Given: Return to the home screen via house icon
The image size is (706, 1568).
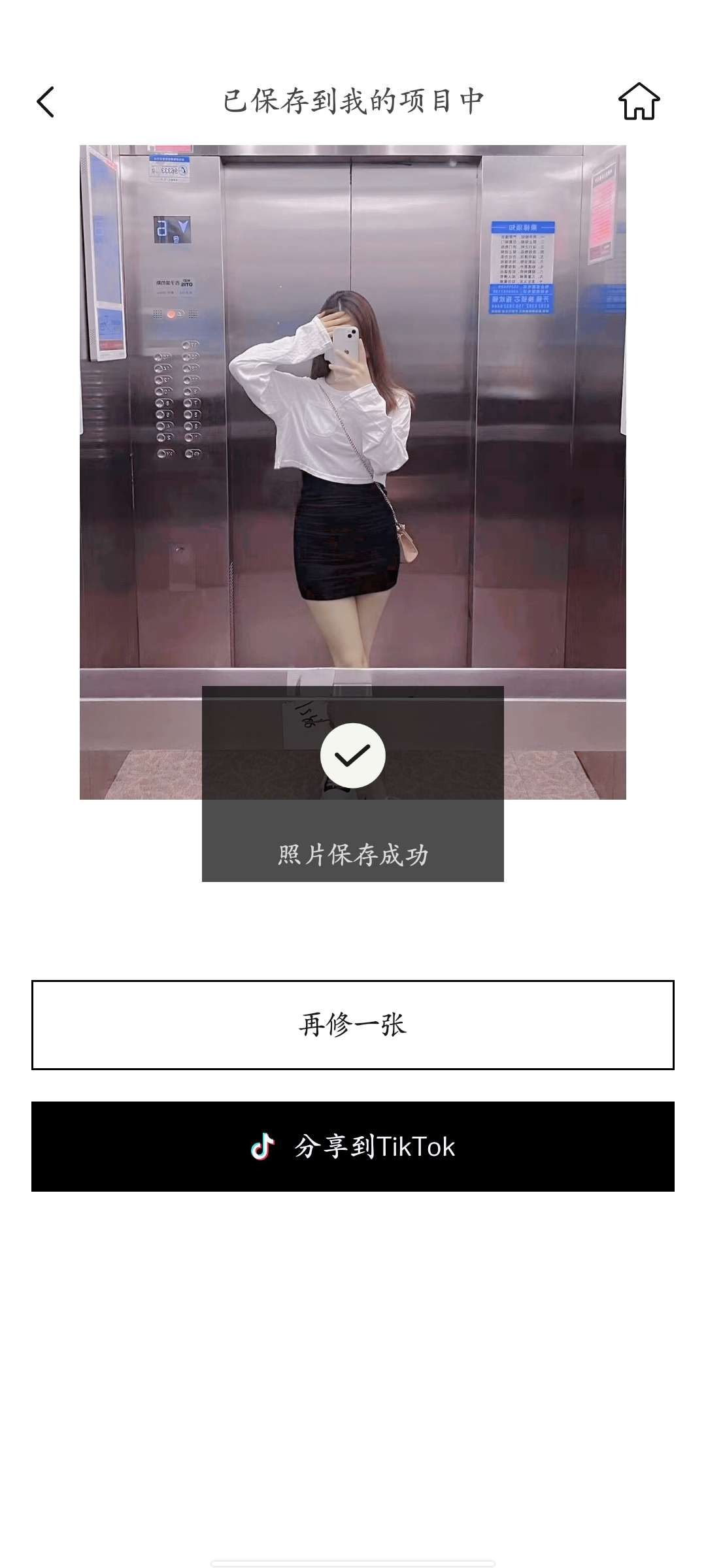Looking at the screenshot, I should [x=639, y=102].
